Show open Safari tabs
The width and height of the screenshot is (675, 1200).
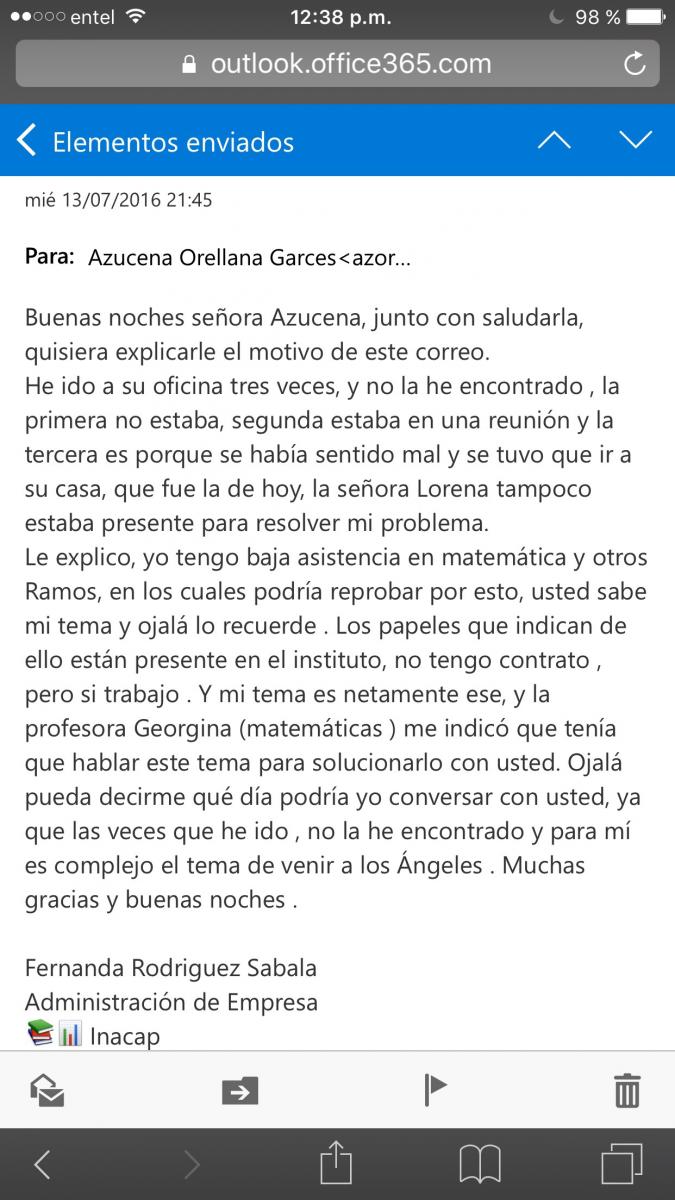click(622, 1164)
